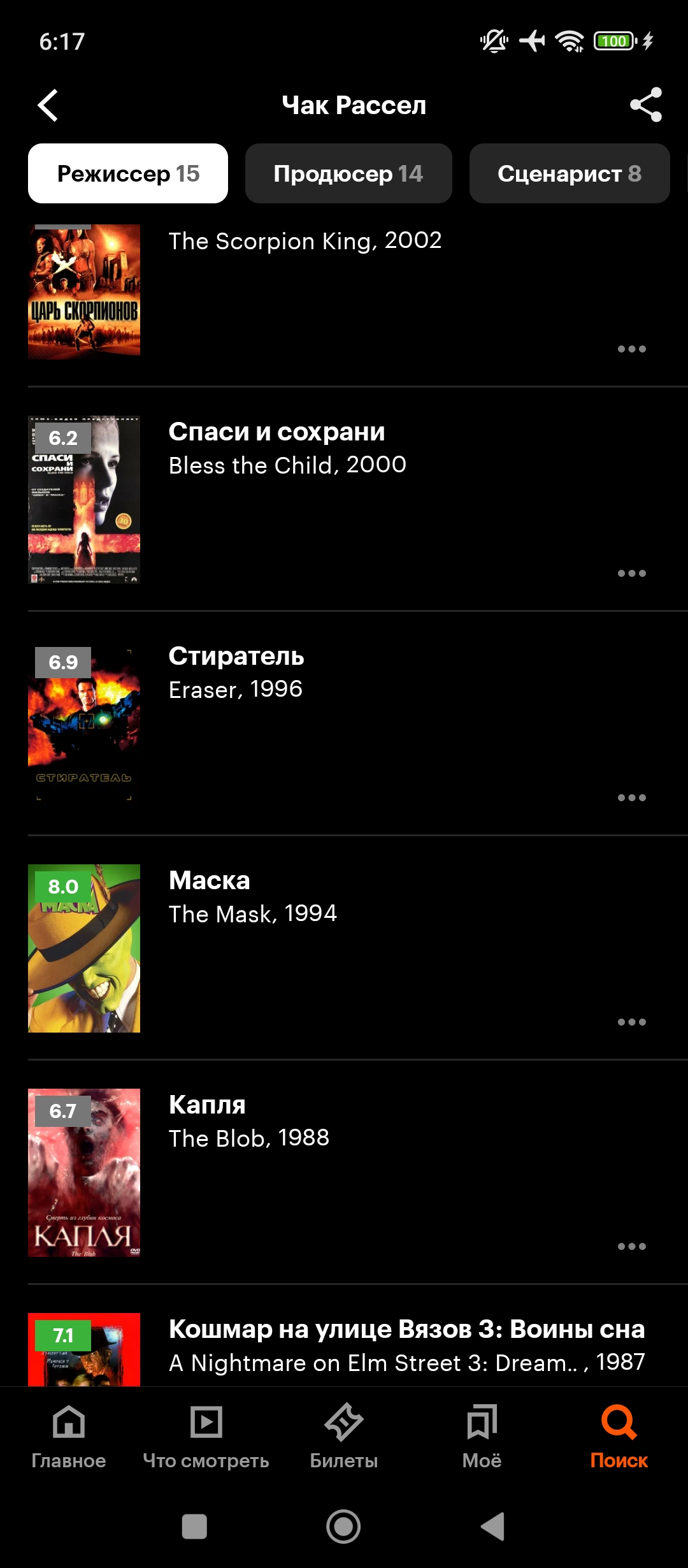Open the movie Спаси и сохрани
Viewport: 688px width, 1568px height.
276,433
